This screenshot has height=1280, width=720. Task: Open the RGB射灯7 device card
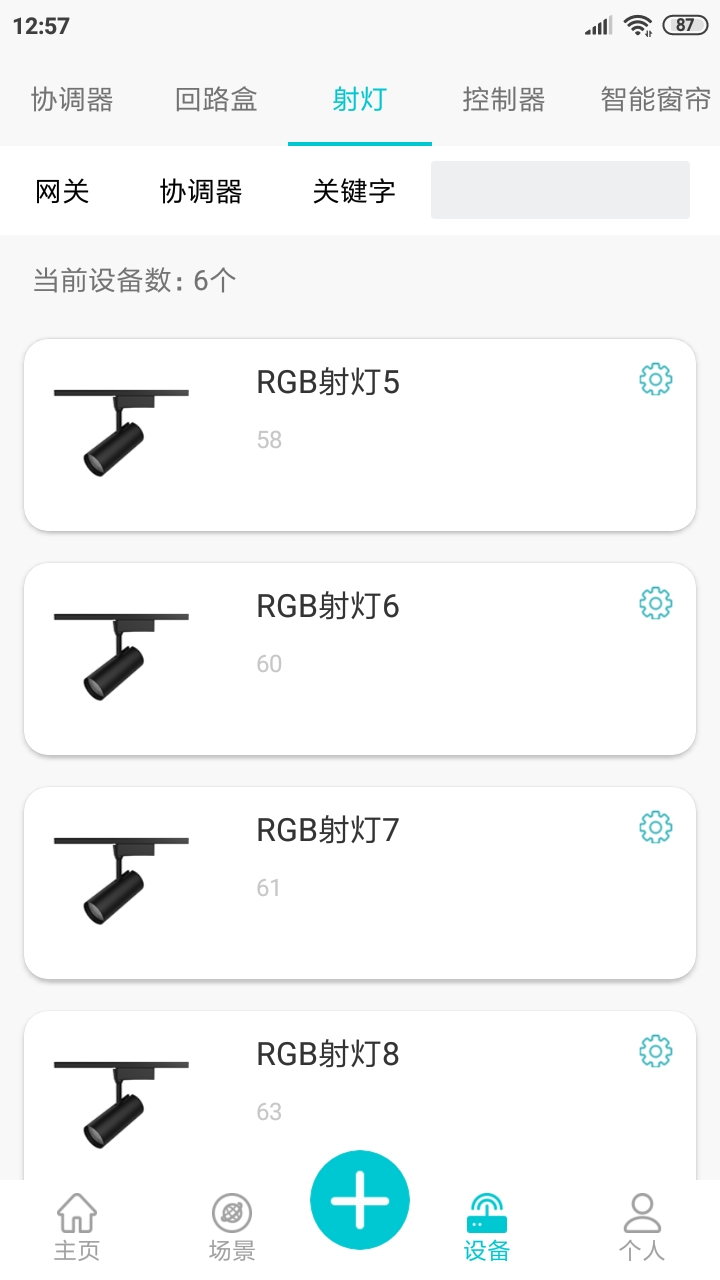[x=360, y=883]
